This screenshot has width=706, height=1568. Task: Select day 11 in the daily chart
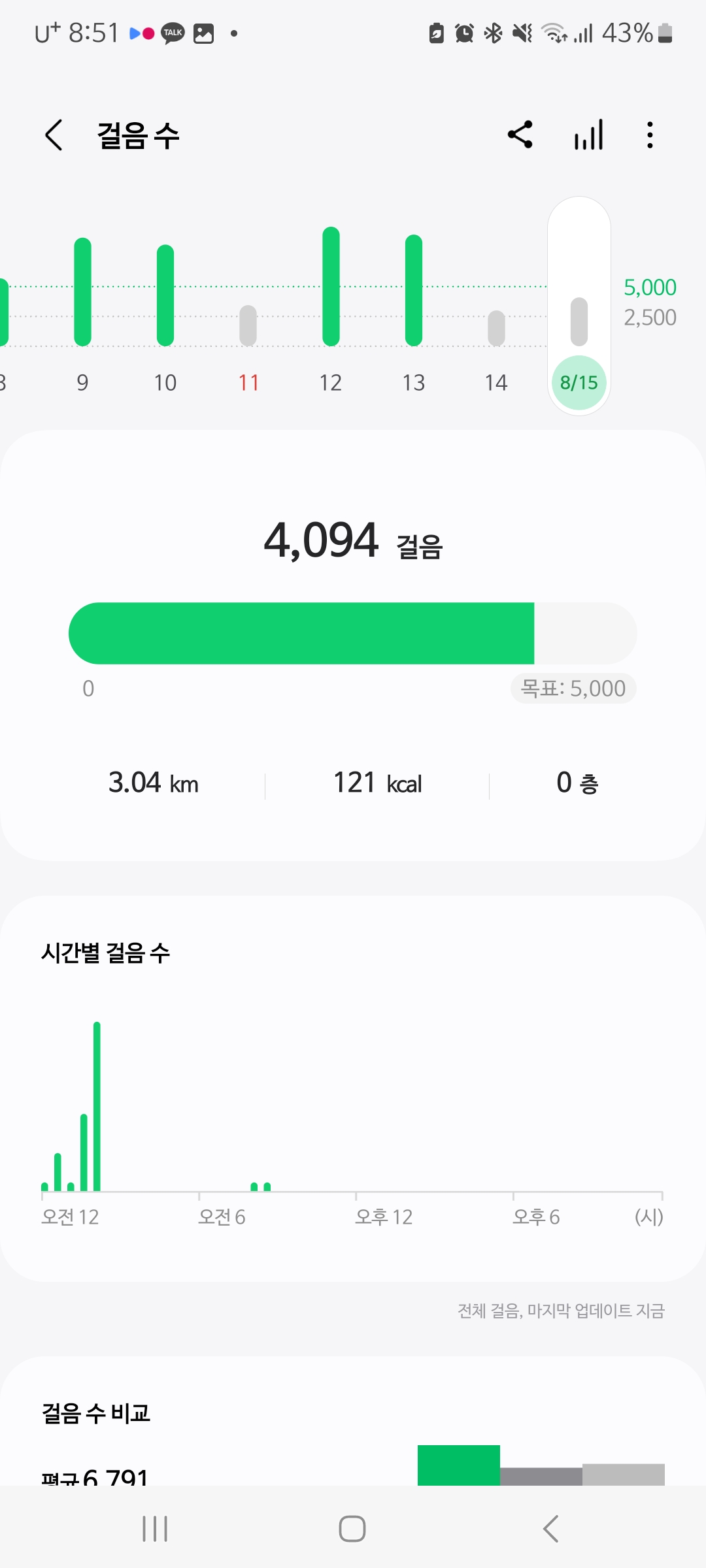click(248, 327)
